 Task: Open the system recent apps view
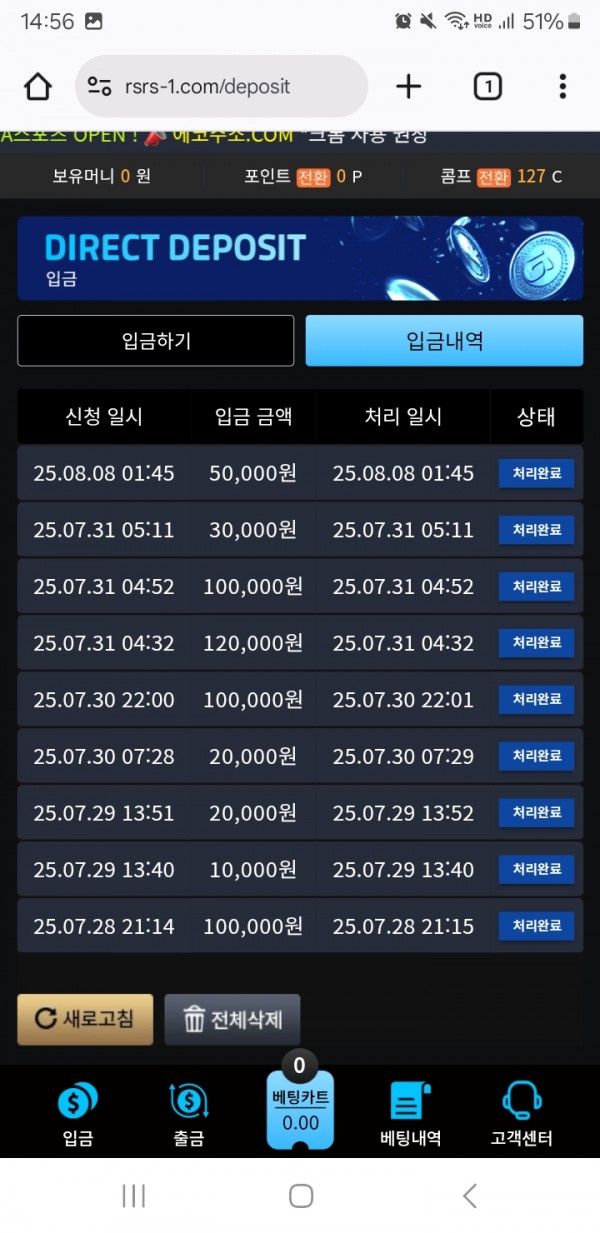click(x=133, y=1195)
